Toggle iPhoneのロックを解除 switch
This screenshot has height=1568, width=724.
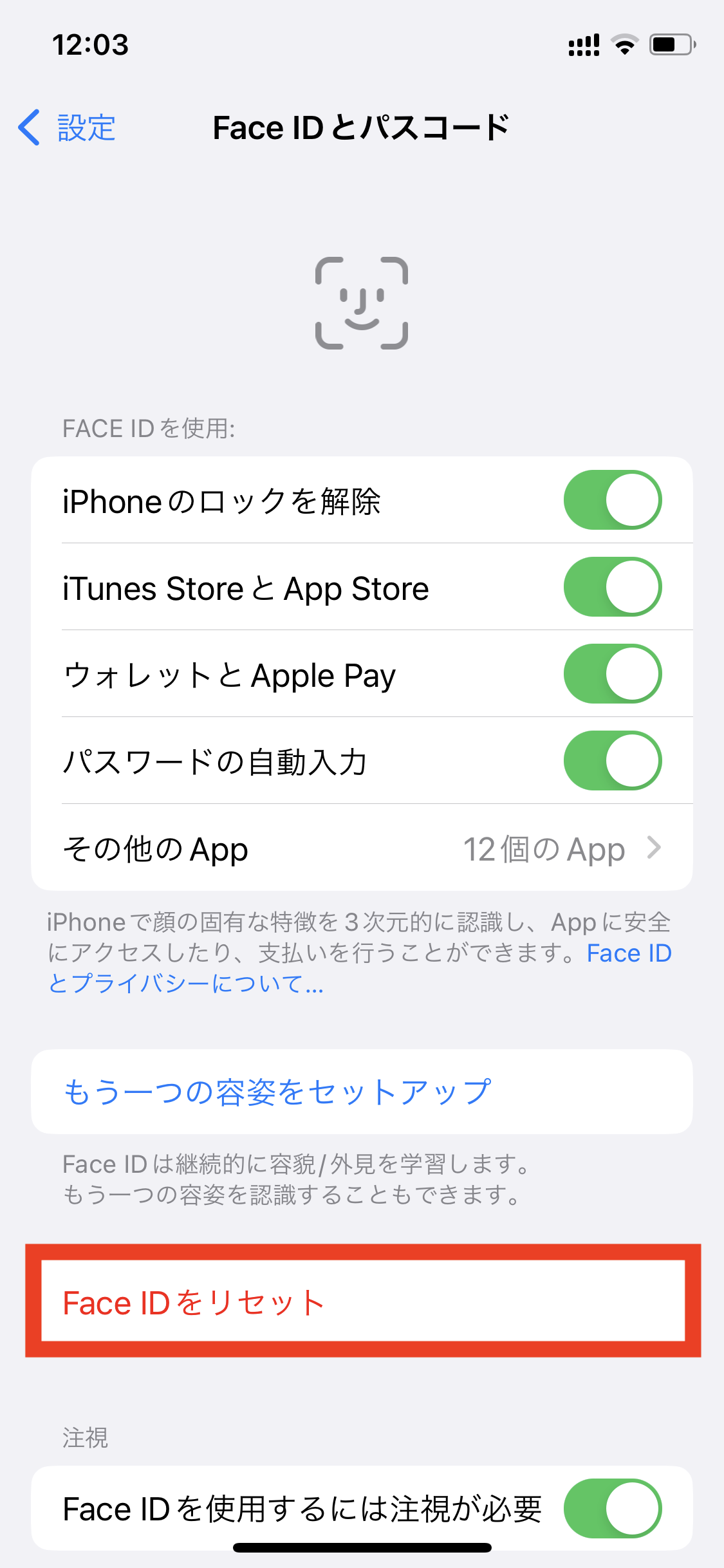tap(613, 500)
